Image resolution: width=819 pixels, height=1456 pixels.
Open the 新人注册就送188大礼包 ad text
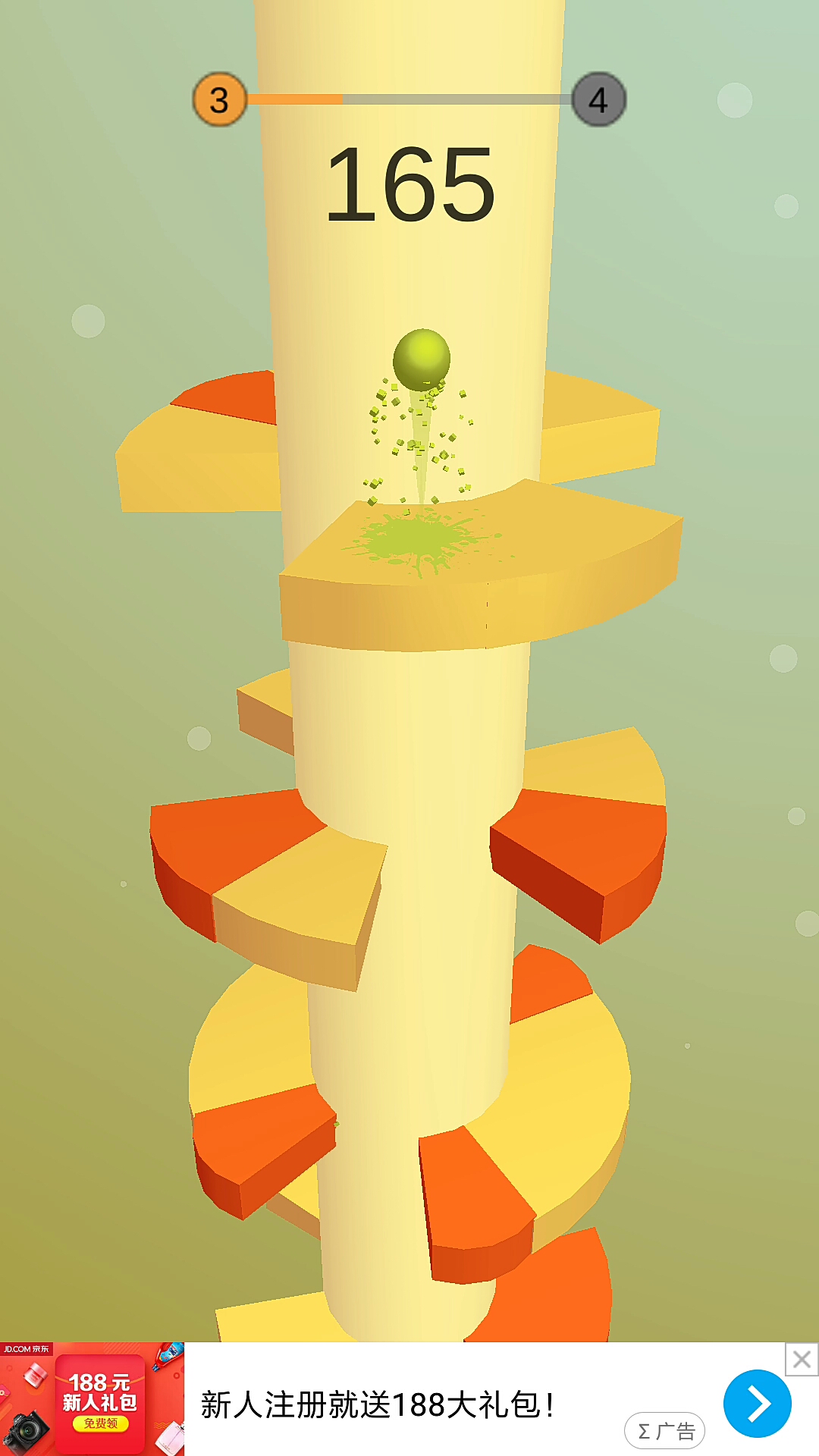(378, 1405)
